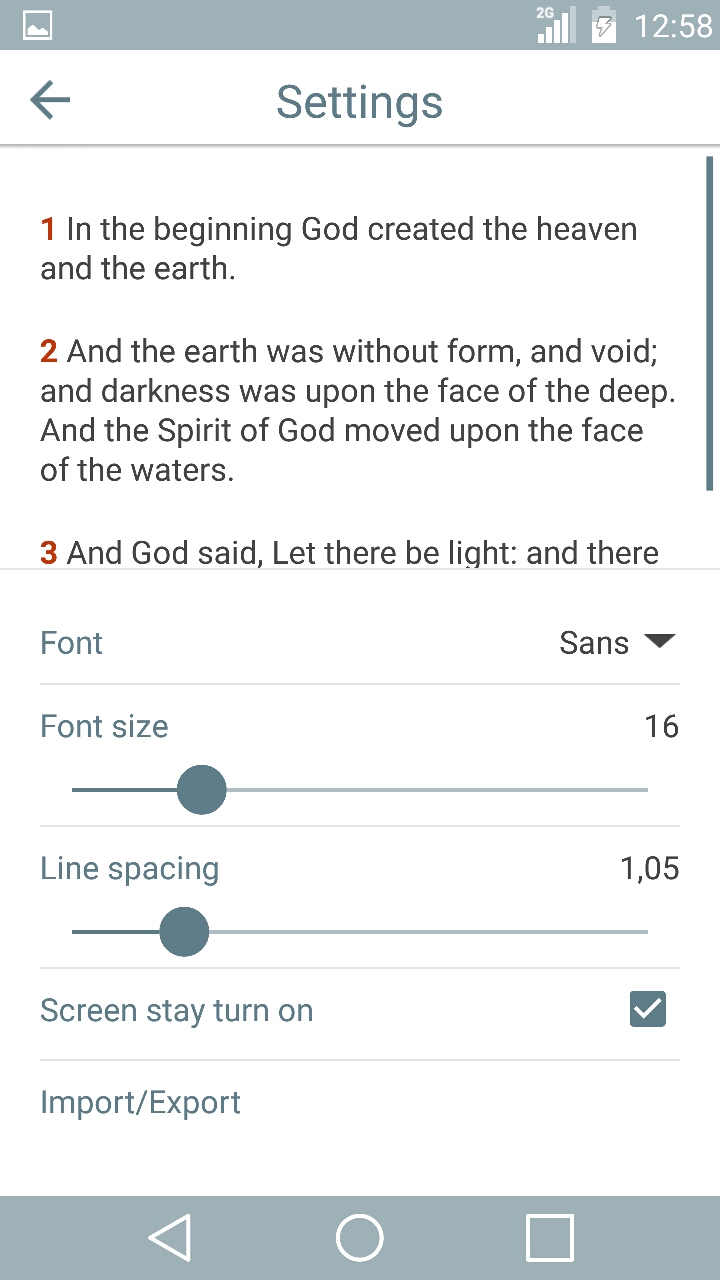Tap the Recent apps square button
Viewport: 720px width, 1280px height.
click(549, 1237)
